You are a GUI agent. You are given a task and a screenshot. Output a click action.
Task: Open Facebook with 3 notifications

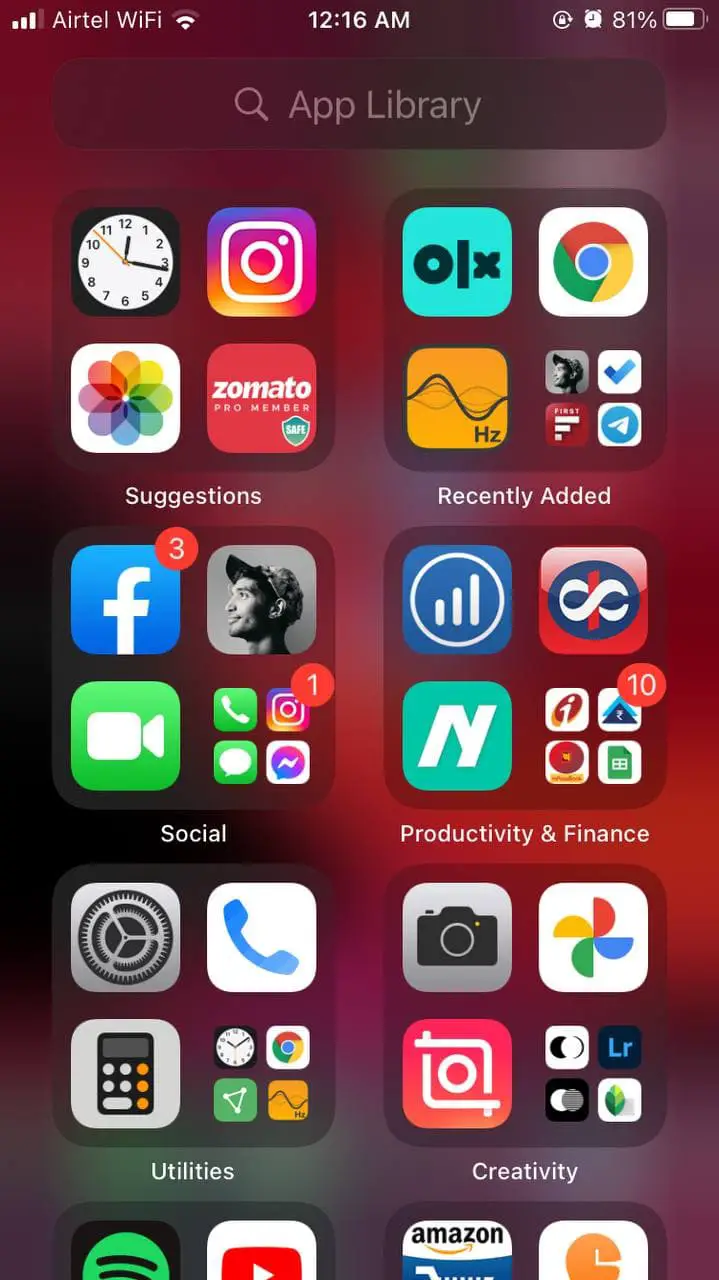[x=125, y=599]
